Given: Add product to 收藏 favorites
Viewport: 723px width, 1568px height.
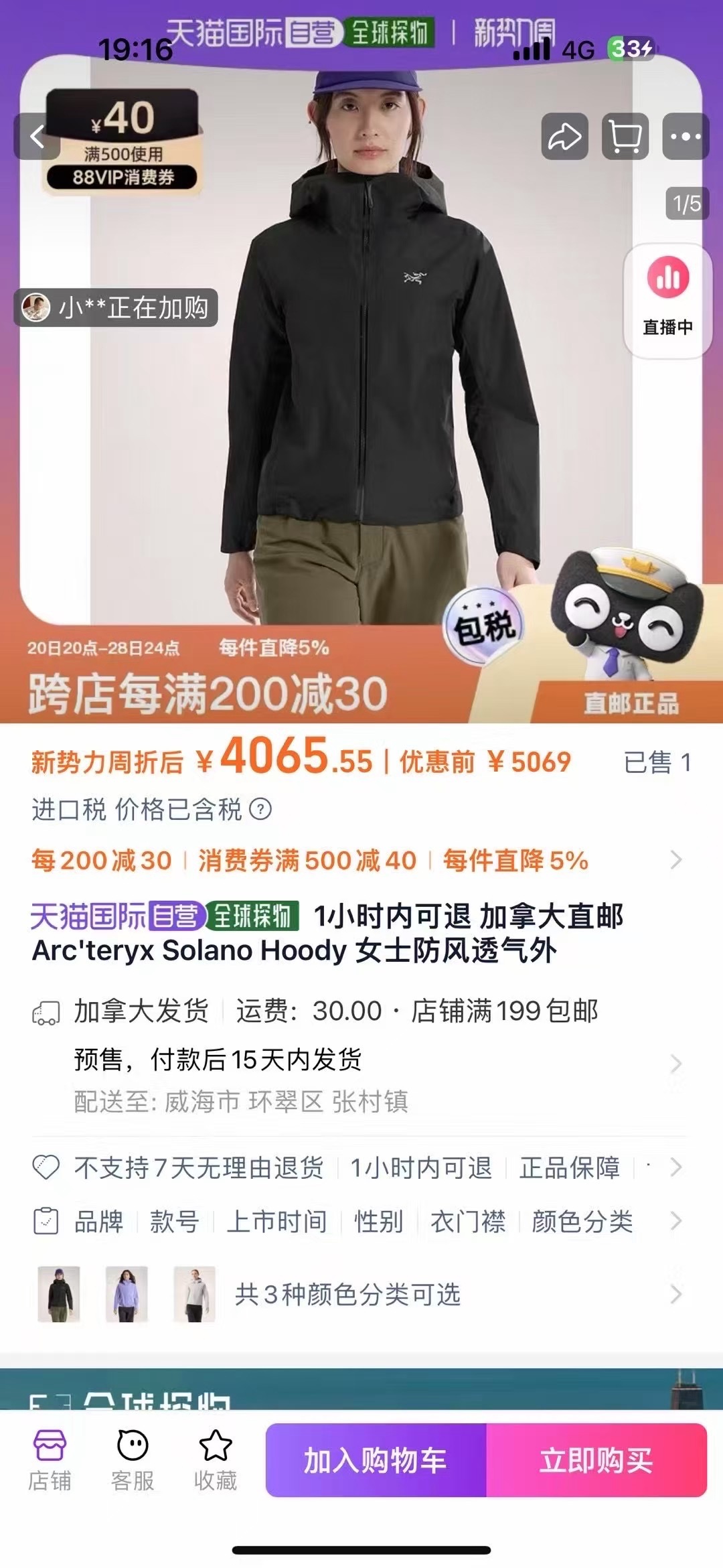Looking at the screenshot, I should (x=216, y=1460).
